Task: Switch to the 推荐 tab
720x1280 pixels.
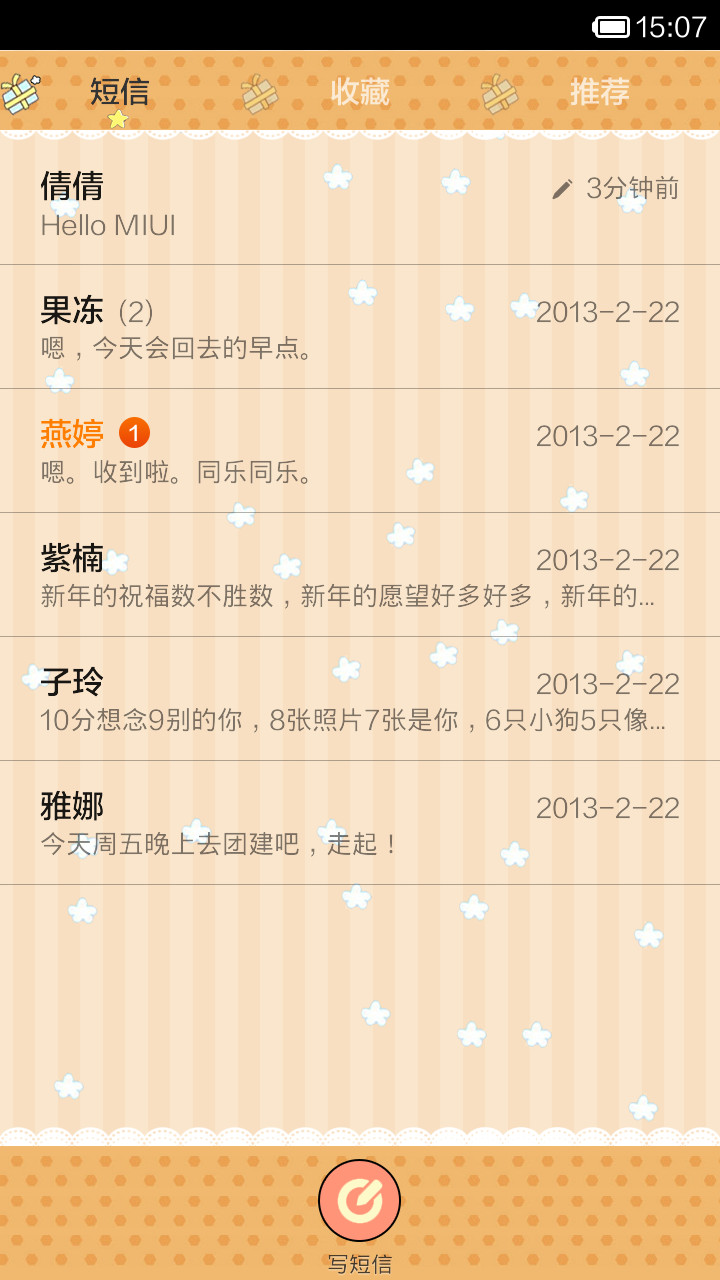Action: (600, 92)
